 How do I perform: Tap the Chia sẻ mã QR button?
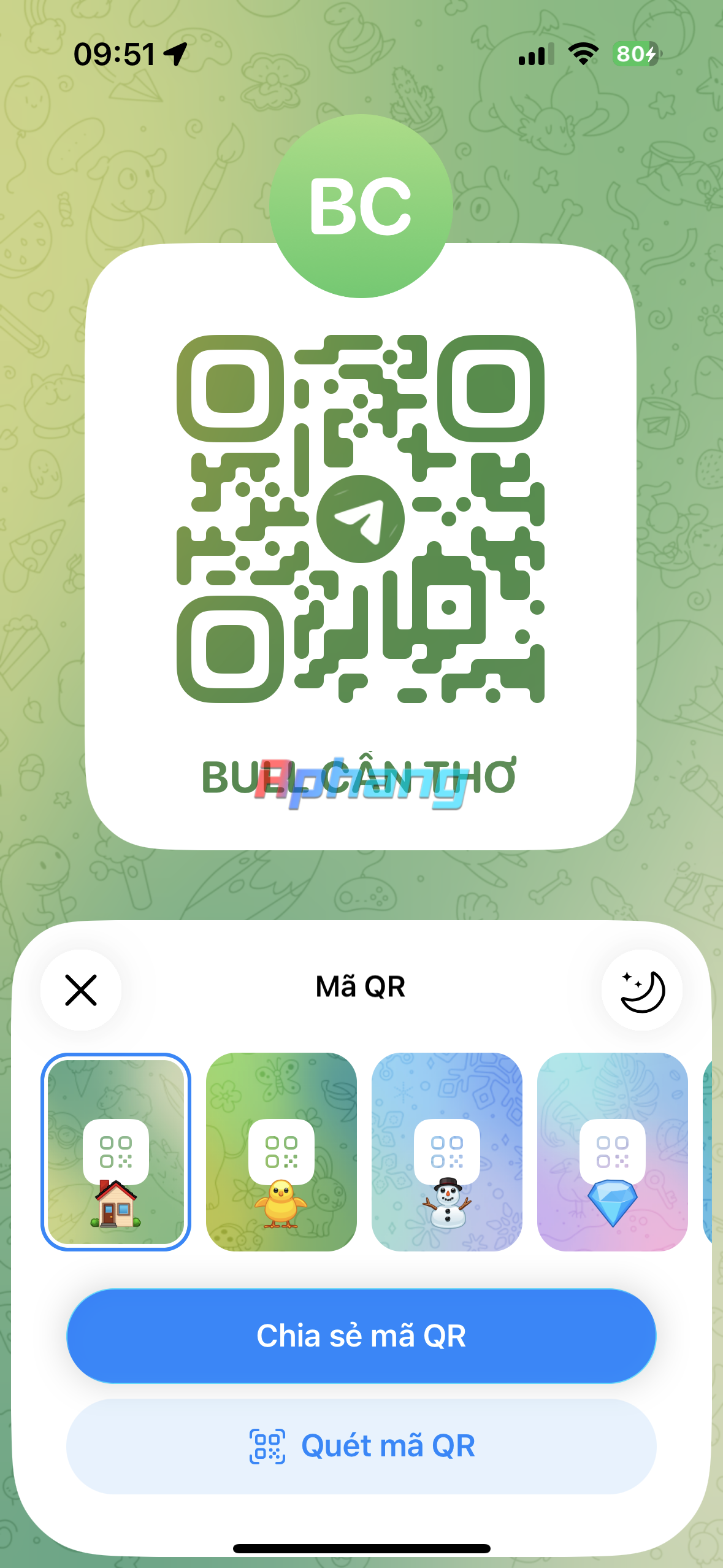point(361,1335)
